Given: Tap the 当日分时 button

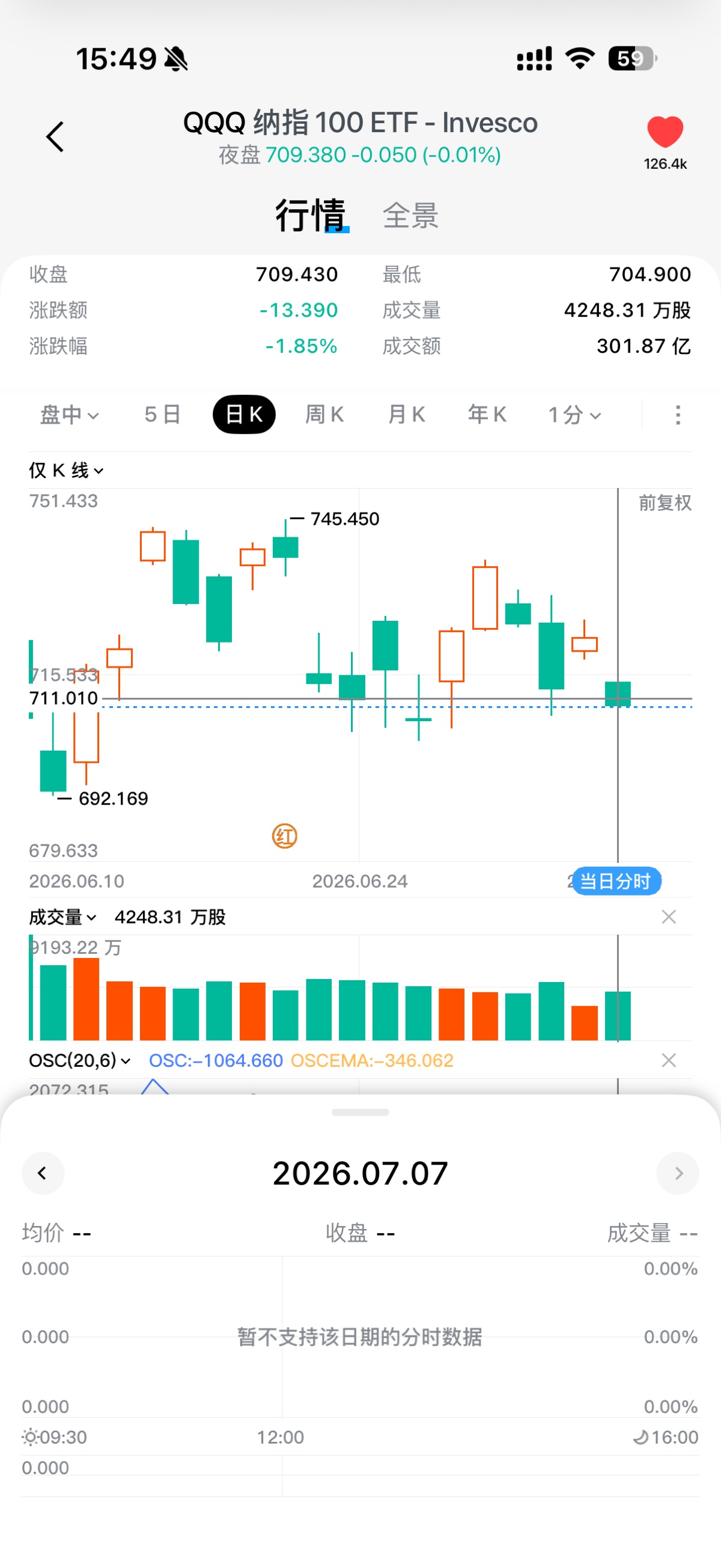Looking at the screenshot, I should pyautogui.click(x=616, y=881).
